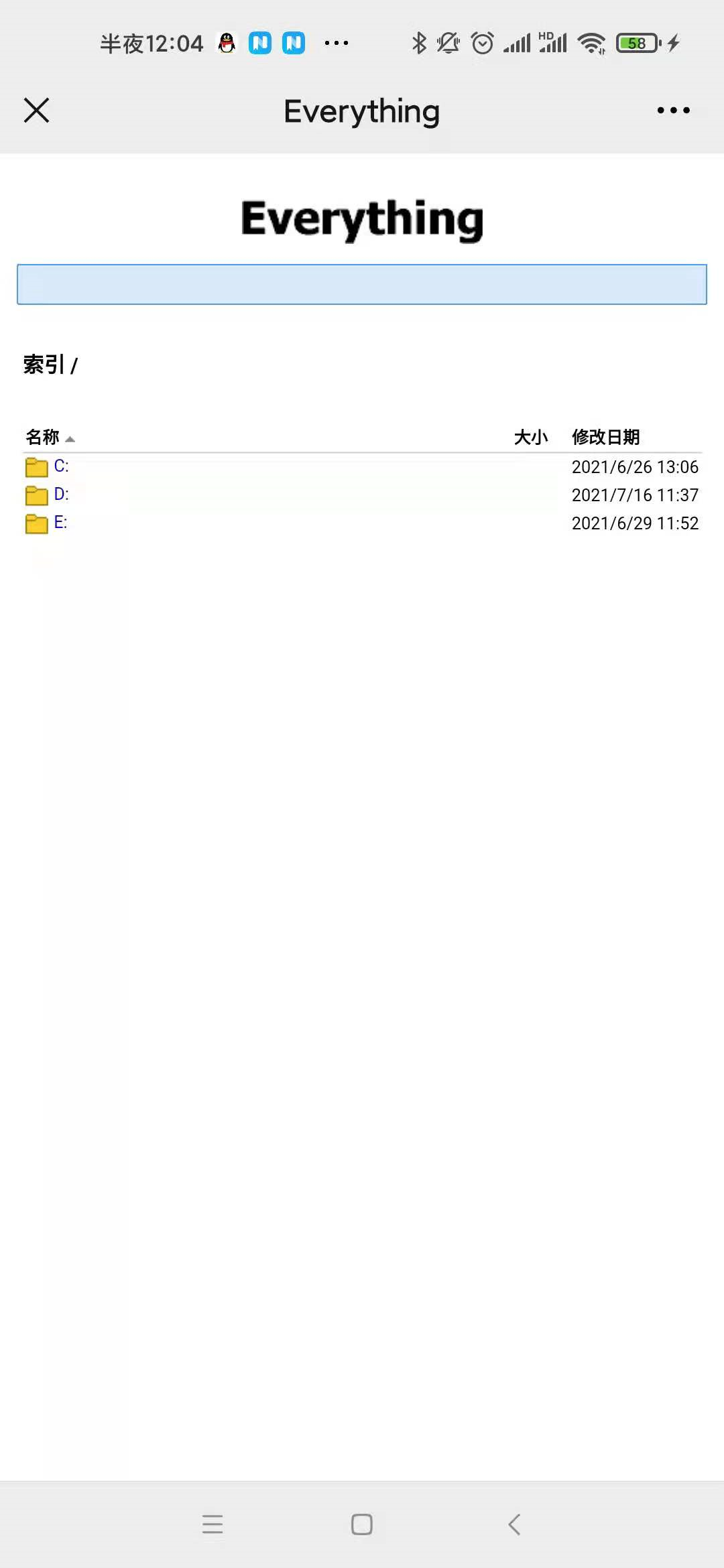Tap the WeChat more options ellipsis icon

(674, 110)
